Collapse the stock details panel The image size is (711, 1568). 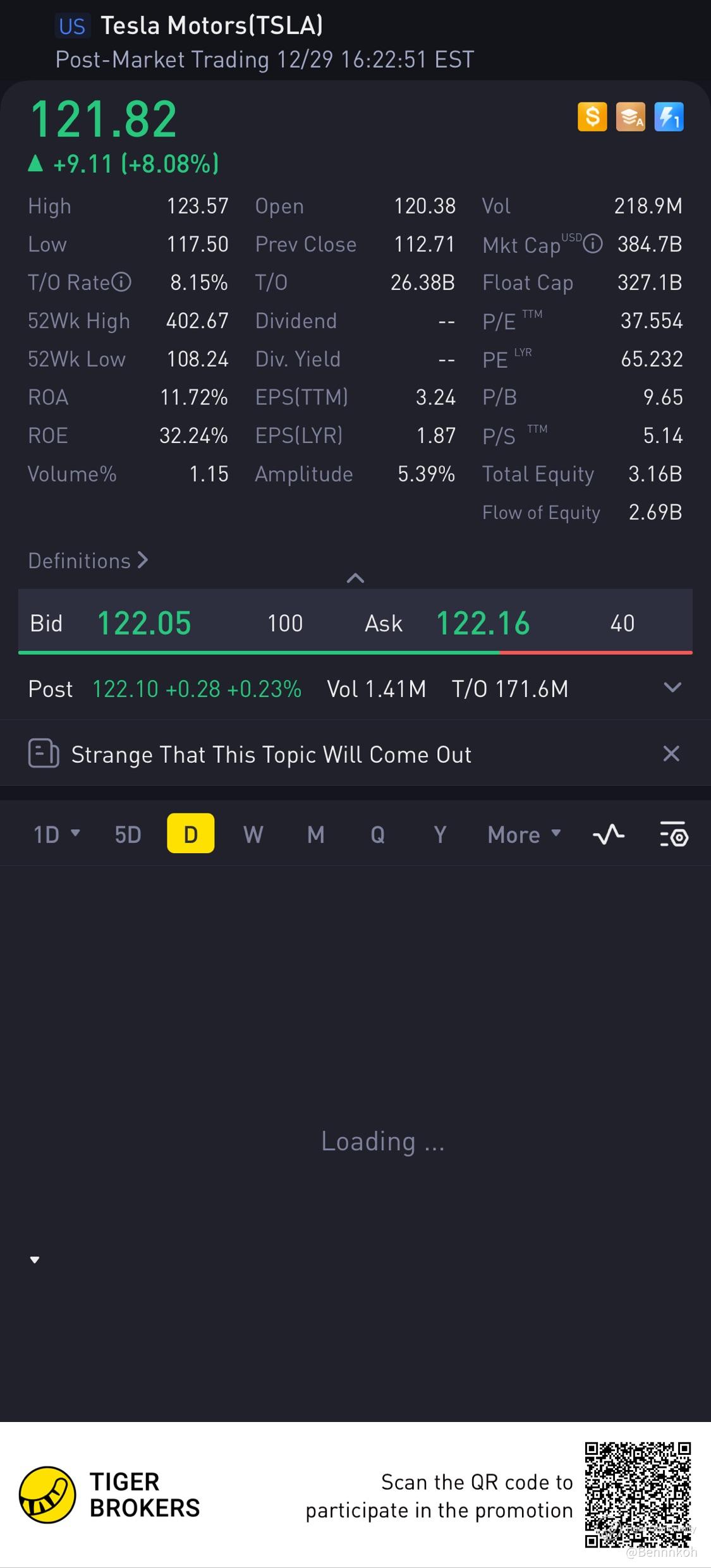point(355,578)
